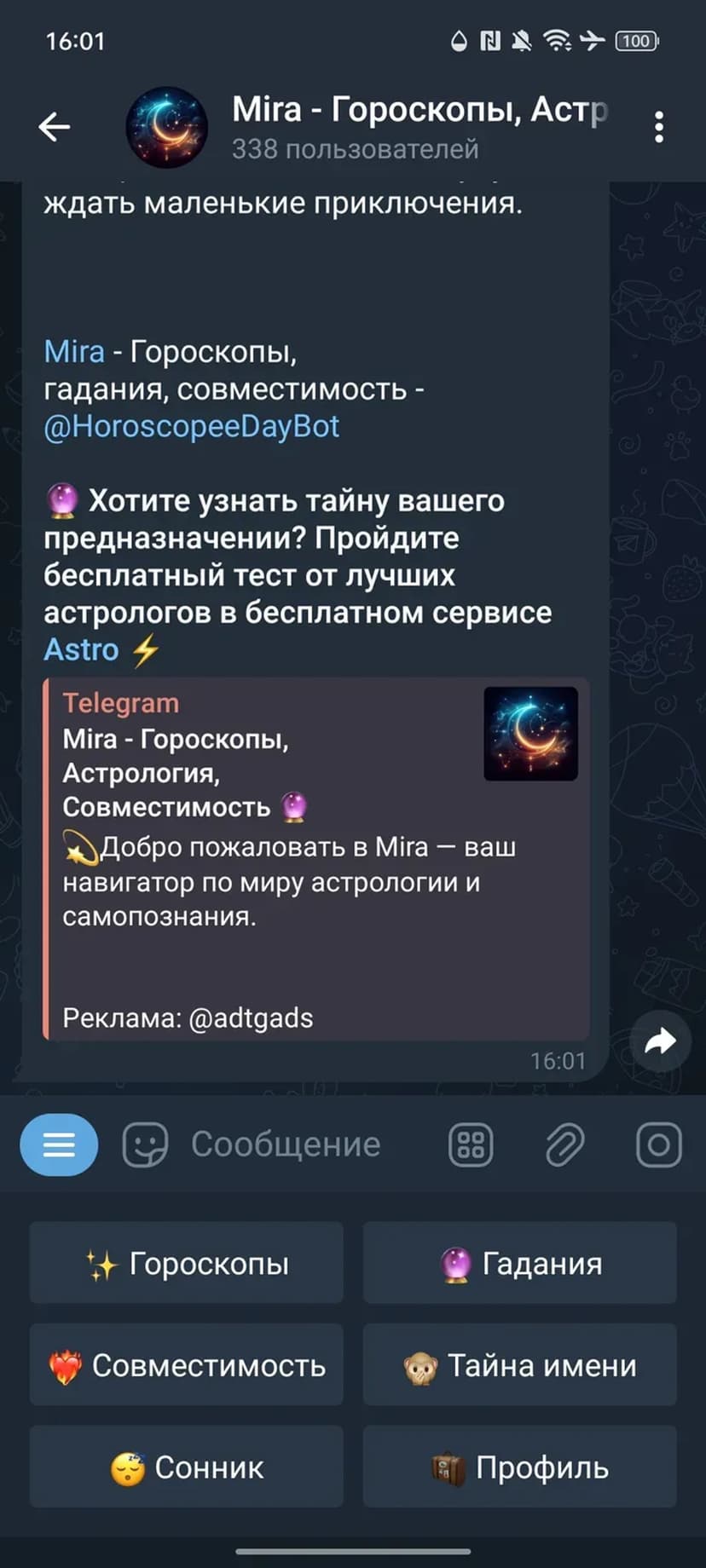This screenshot has width=706, height=1568.
Task: Open the bot menu button
Action: point(59,1144)
